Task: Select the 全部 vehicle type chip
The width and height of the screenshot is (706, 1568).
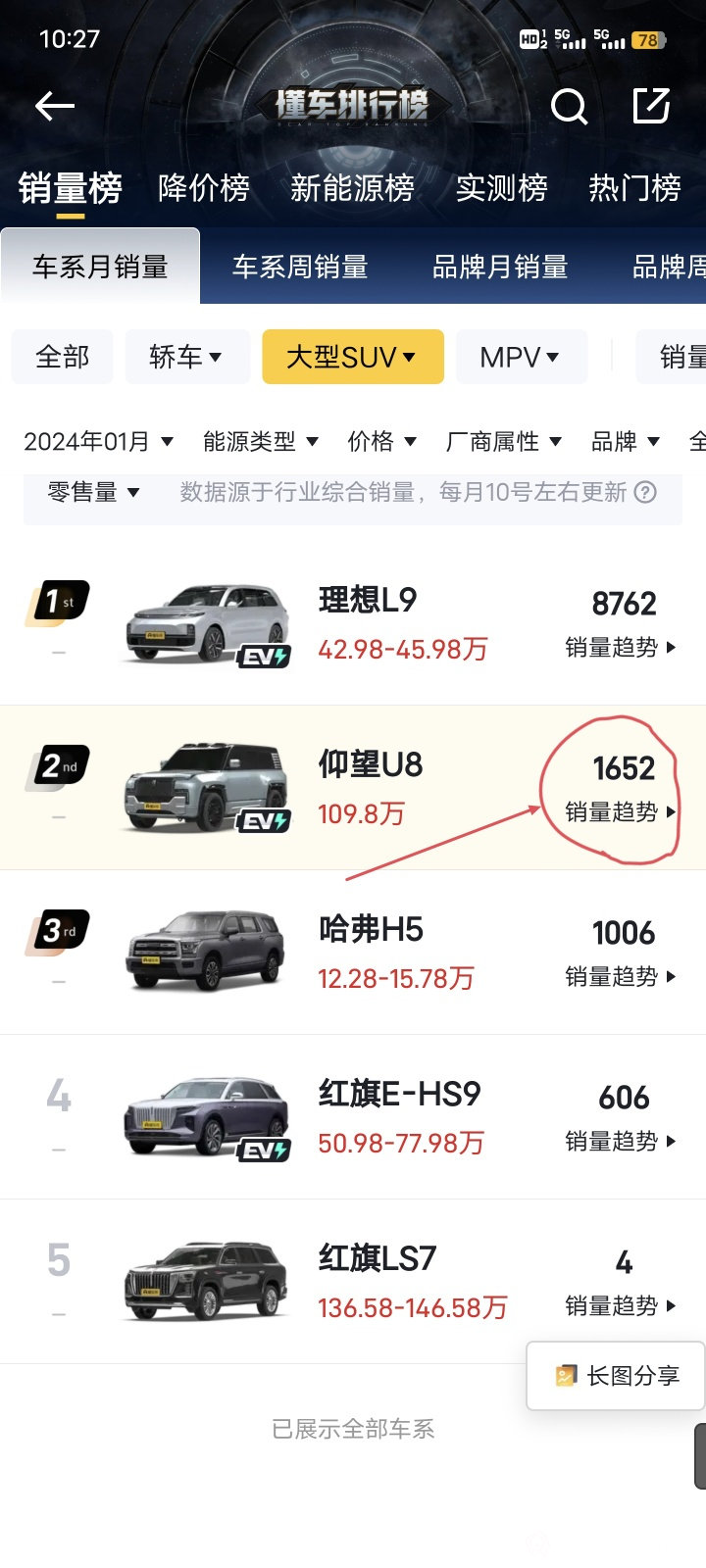Action: click(63, 357)
